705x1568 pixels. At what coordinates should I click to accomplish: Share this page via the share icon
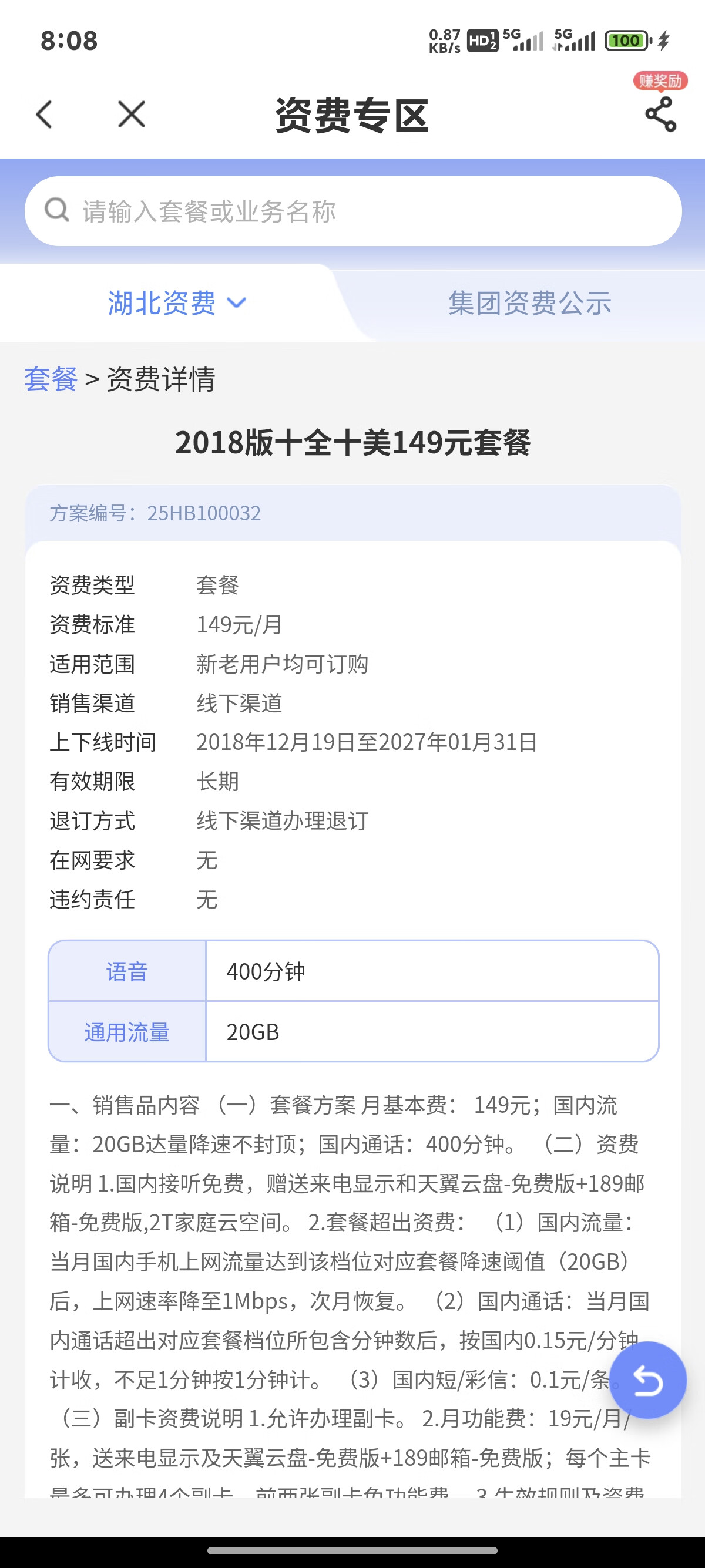tap(660, 115)
